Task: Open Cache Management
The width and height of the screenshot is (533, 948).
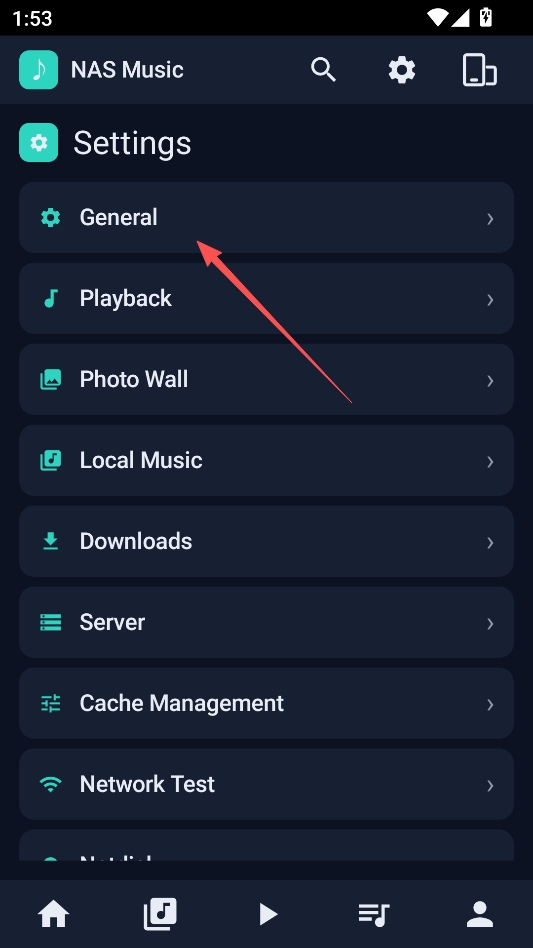Action: [266, 704]
